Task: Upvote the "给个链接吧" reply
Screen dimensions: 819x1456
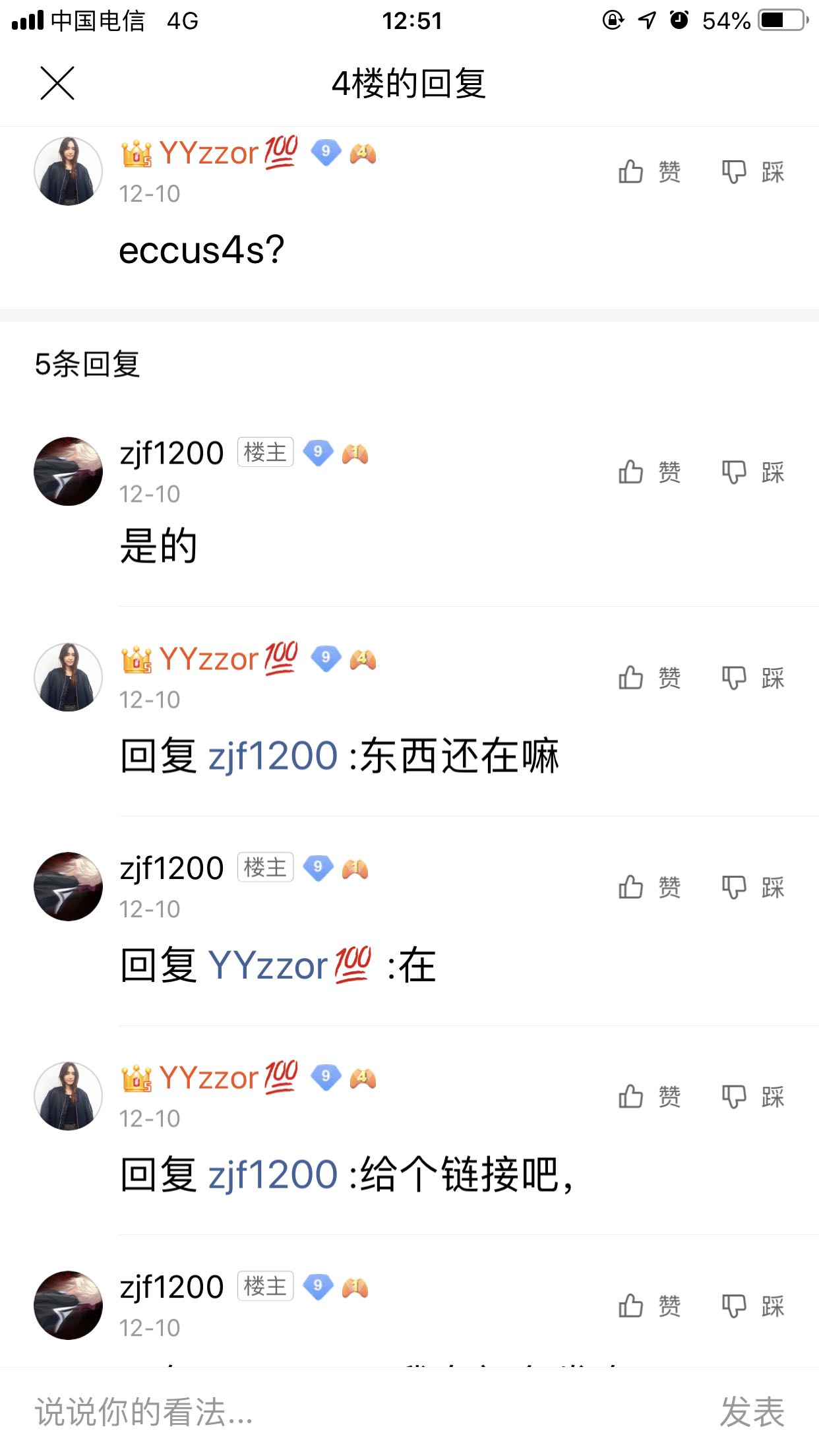Action: [x=649, y=1097]
